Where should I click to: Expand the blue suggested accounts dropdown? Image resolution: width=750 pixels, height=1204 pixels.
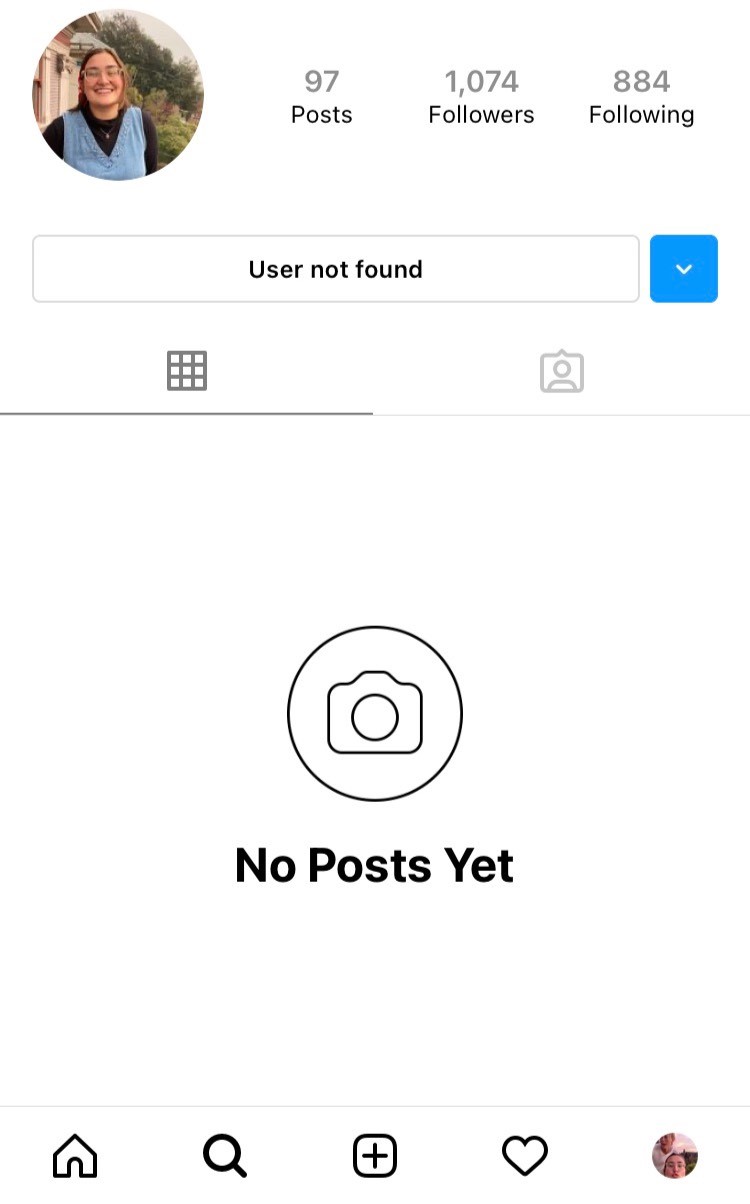(684, 269)
